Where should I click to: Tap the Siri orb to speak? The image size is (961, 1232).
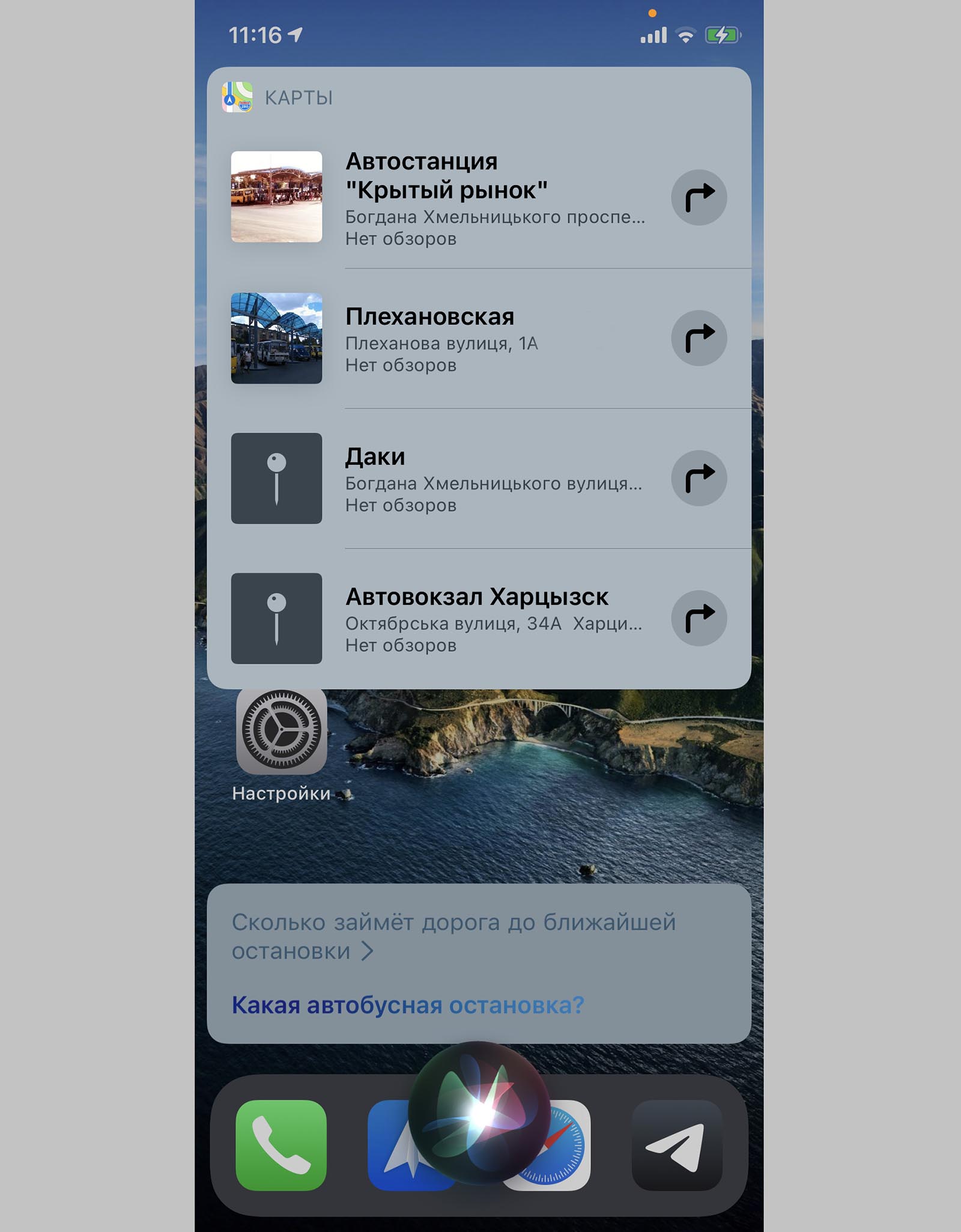point(479,1113)
